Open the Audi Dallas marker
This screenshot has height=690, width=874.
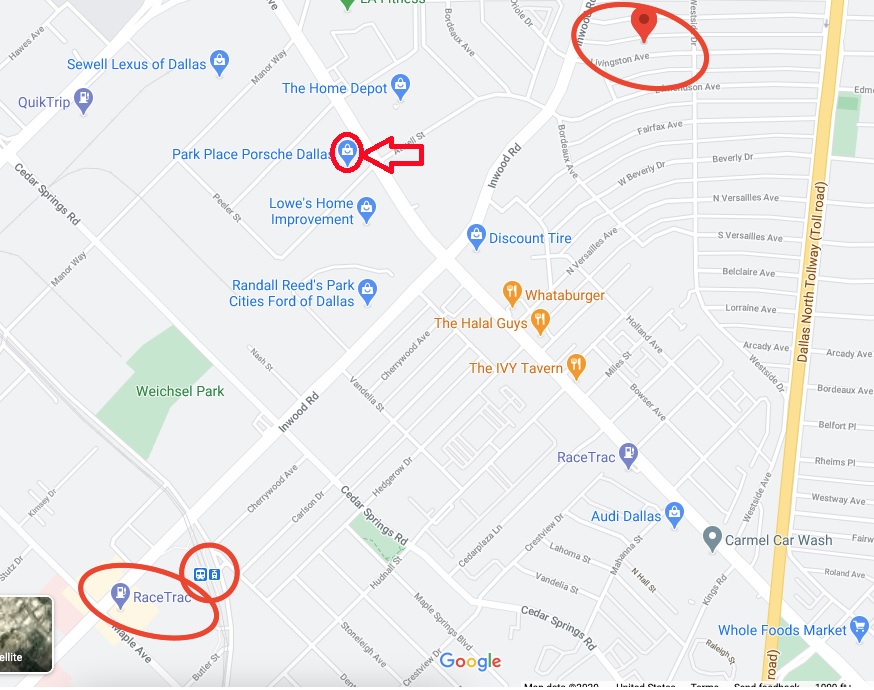coord(674,515)
